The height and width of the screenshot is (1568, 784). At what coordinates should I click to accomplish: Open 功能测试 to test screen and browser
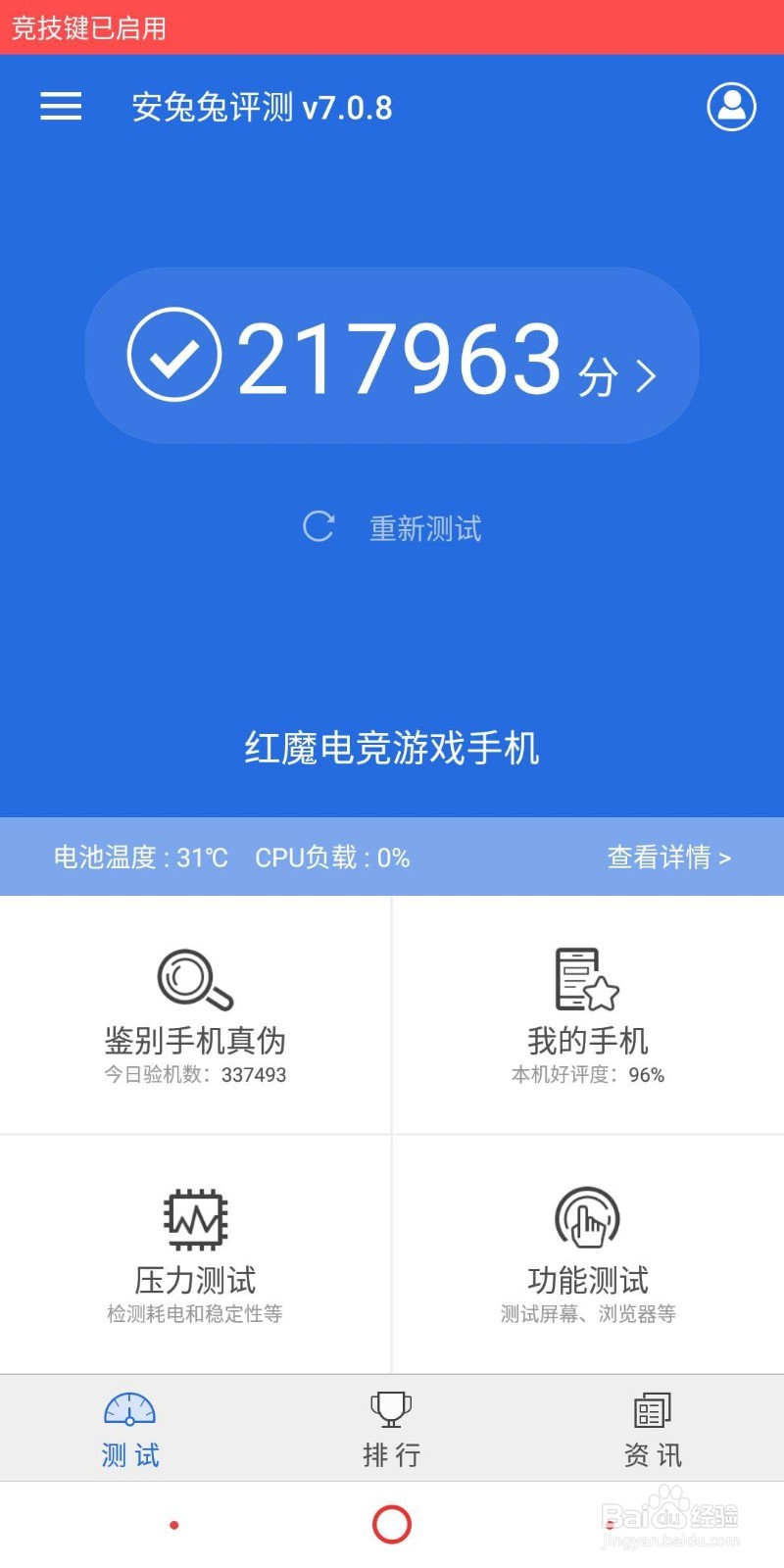587,1279
